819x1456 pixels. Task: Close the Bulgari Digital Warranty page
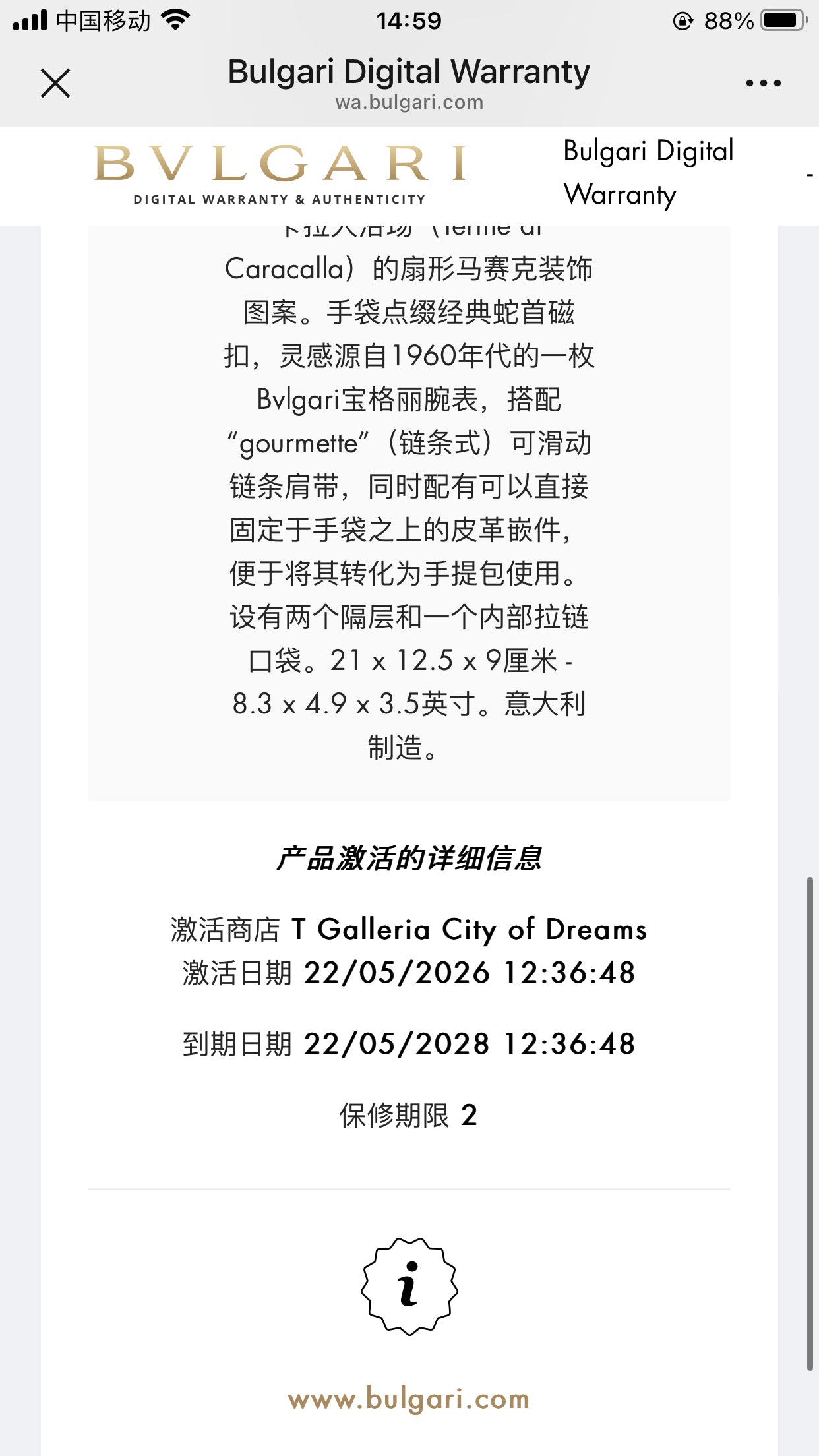click(55, 83)
